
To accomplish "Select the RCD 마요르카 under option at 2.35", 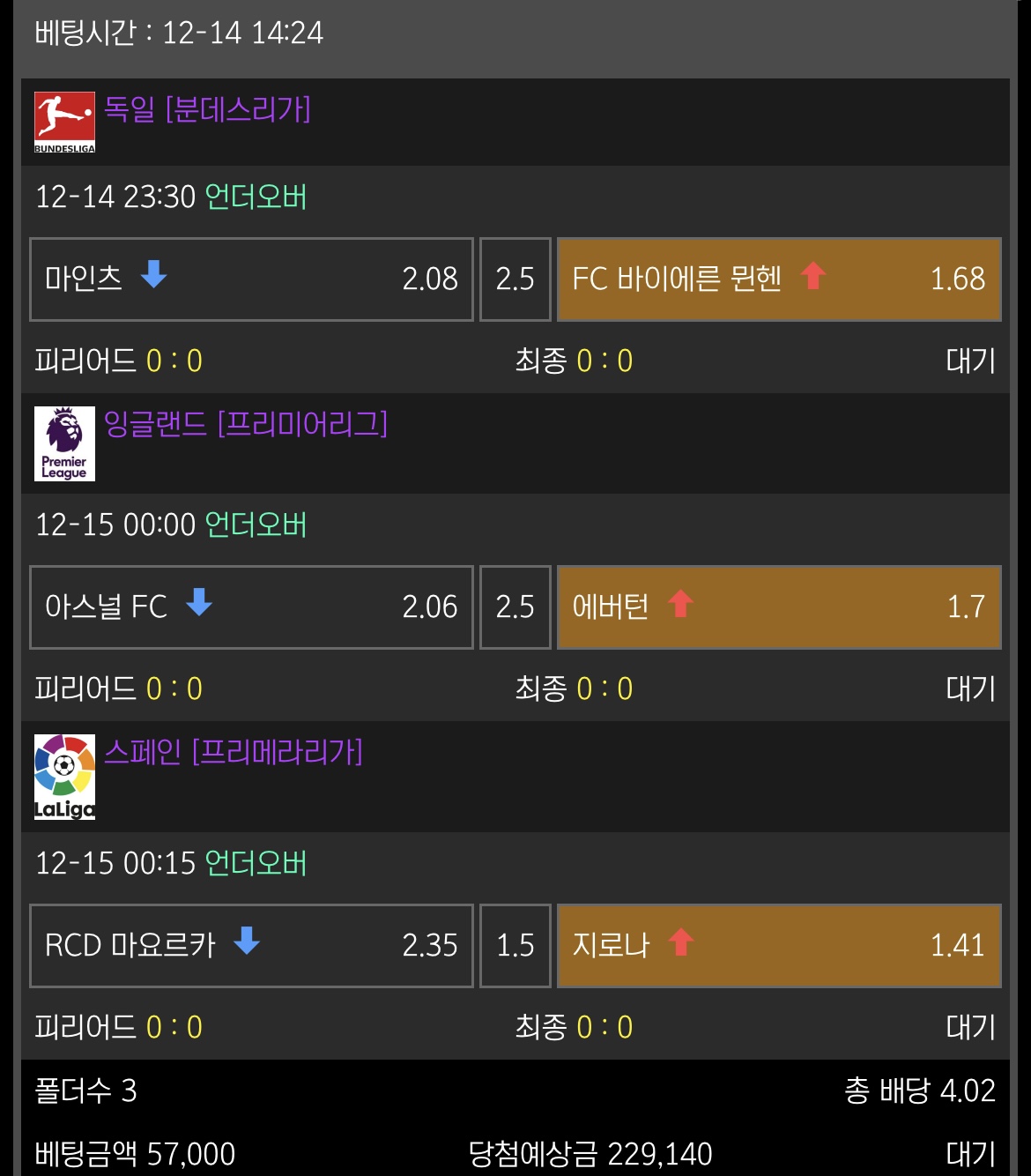I will click(251, 945).
